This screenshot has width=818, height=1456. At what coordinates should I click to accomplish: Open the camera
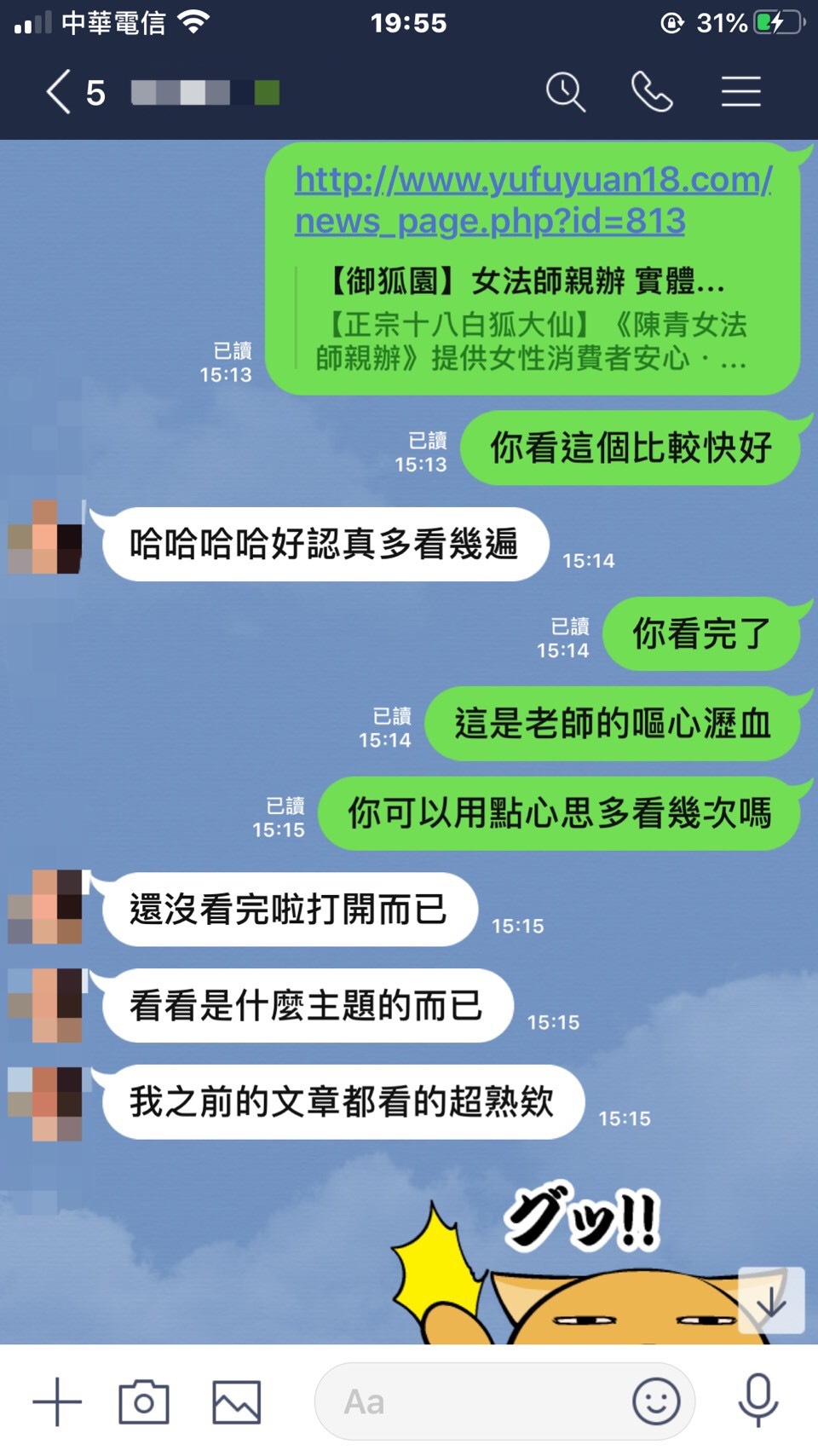[144, 1401]
